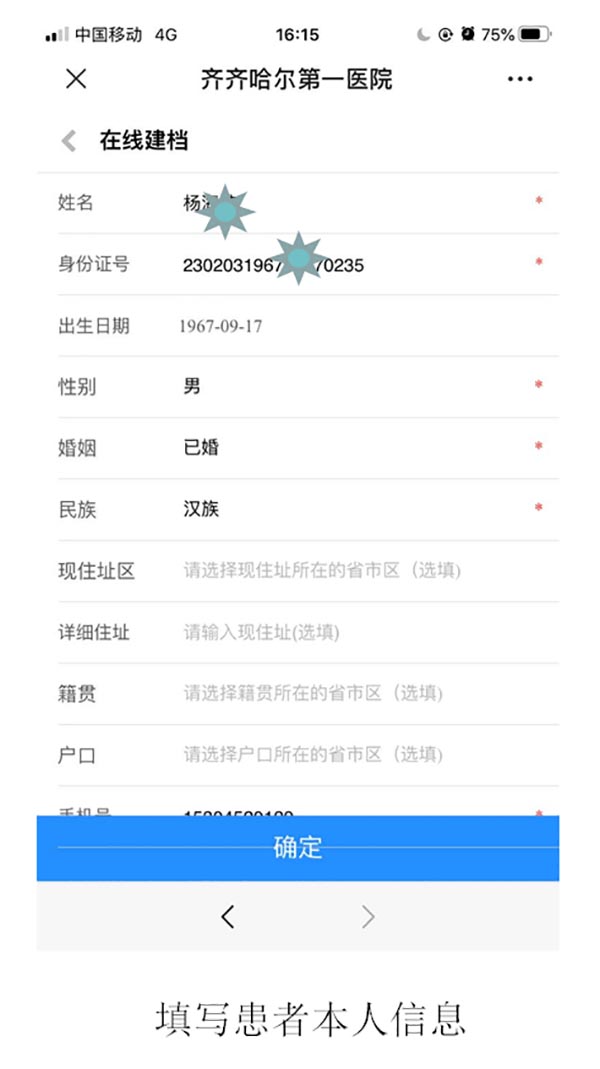This screenshot has width=600, height=1069.
Task: Go back from 在线建档
Action: [x=68, y=141]
